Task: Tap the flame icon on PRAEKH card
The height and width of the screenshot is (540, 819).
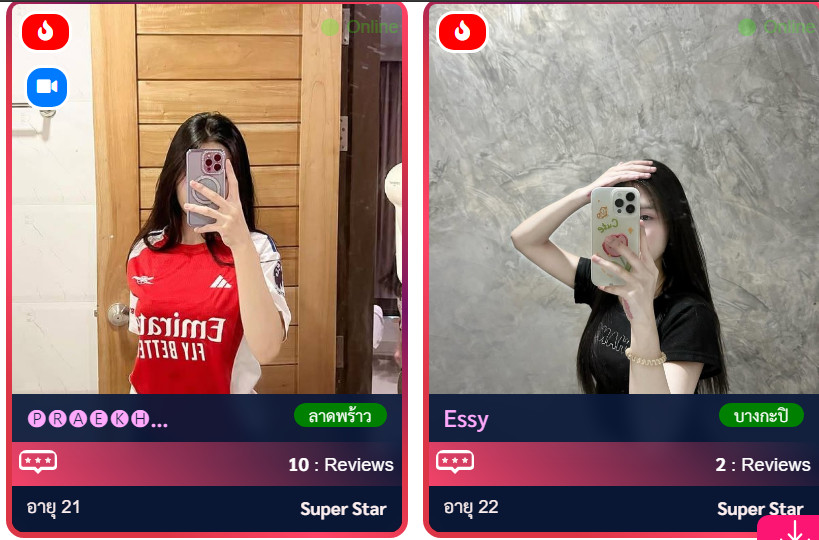Action: [46, 32]
